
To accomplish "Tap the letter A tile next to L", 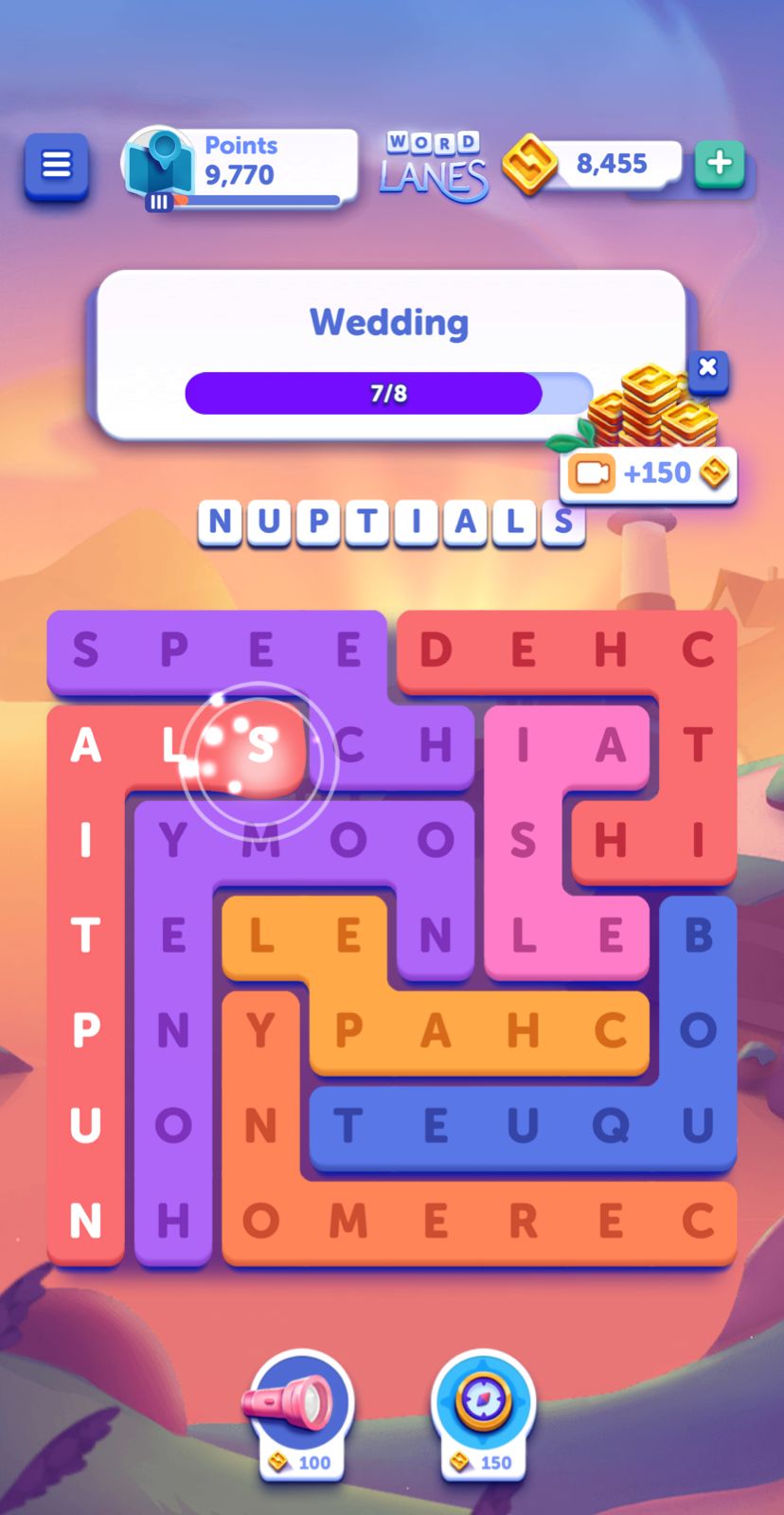I will pos(85,746).
